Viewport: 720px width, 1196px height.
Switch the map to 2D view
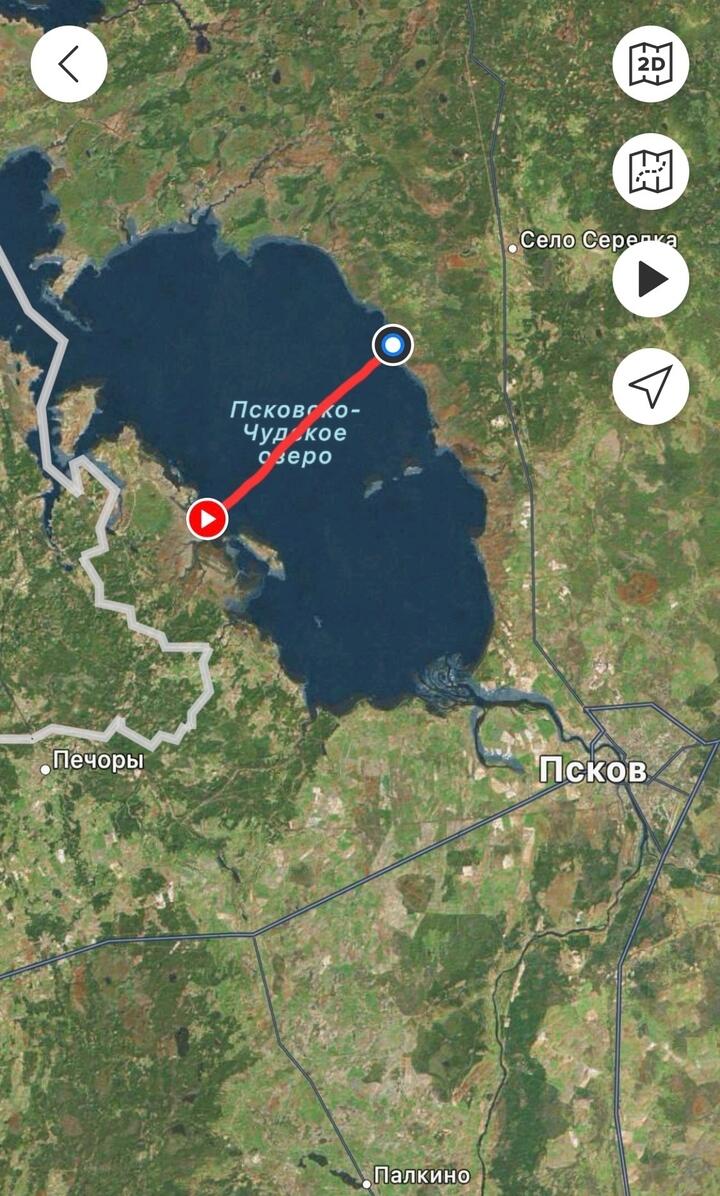tap(651, 64)
